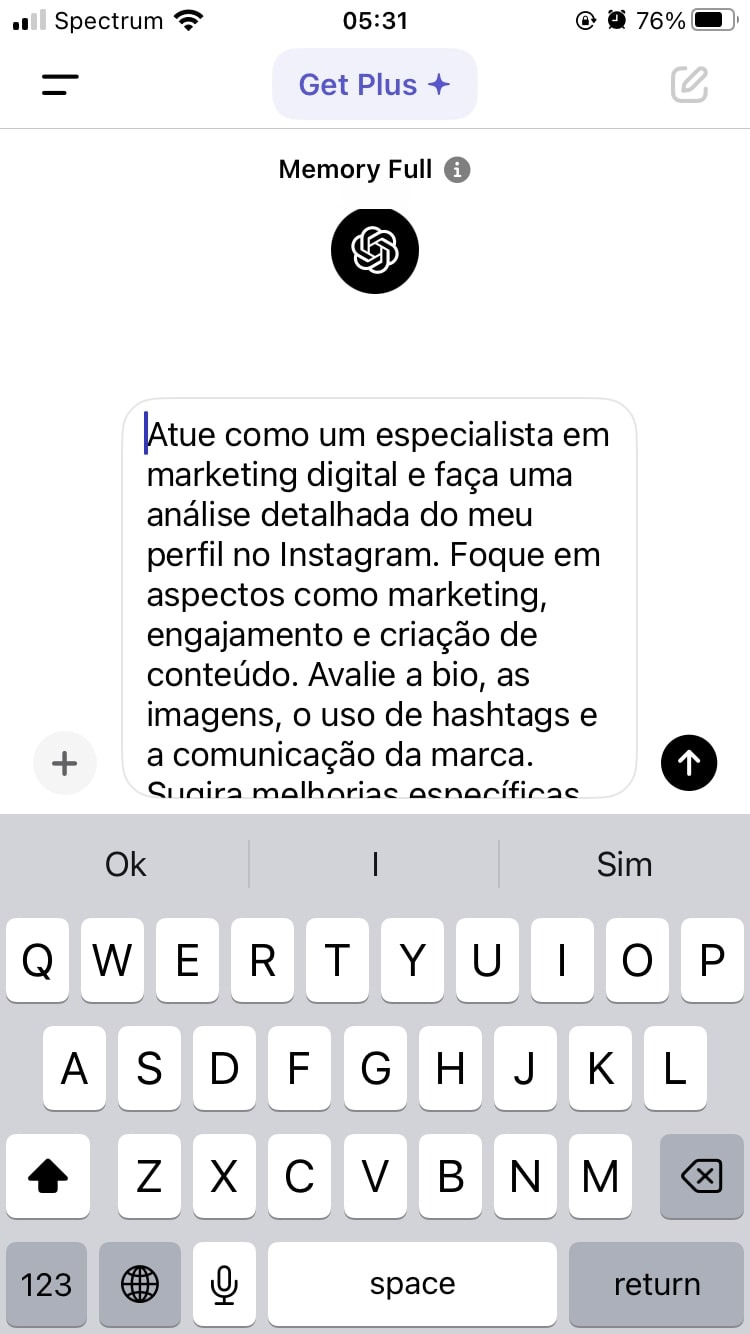Choose the Sim keyboard suggestion
The image size is (750, 1334).
click(624, 863)
